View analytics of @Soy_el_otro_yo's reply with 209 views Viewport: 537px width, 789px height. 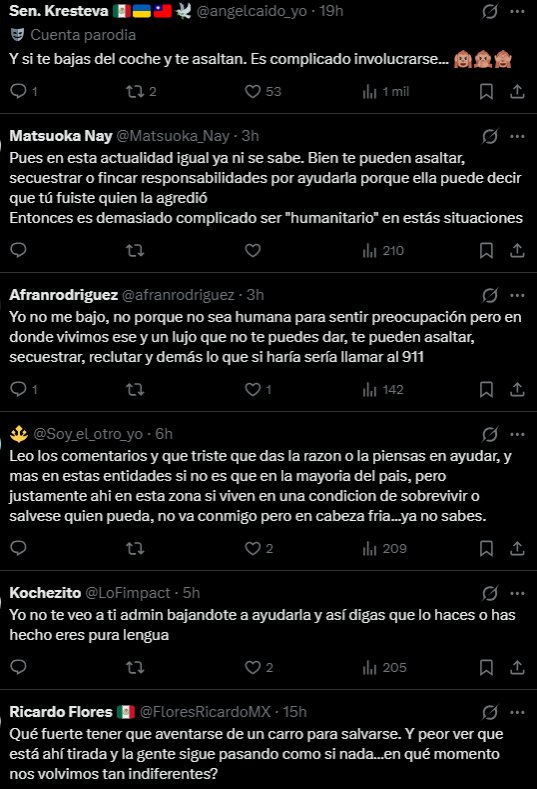(x=385, y=548)
